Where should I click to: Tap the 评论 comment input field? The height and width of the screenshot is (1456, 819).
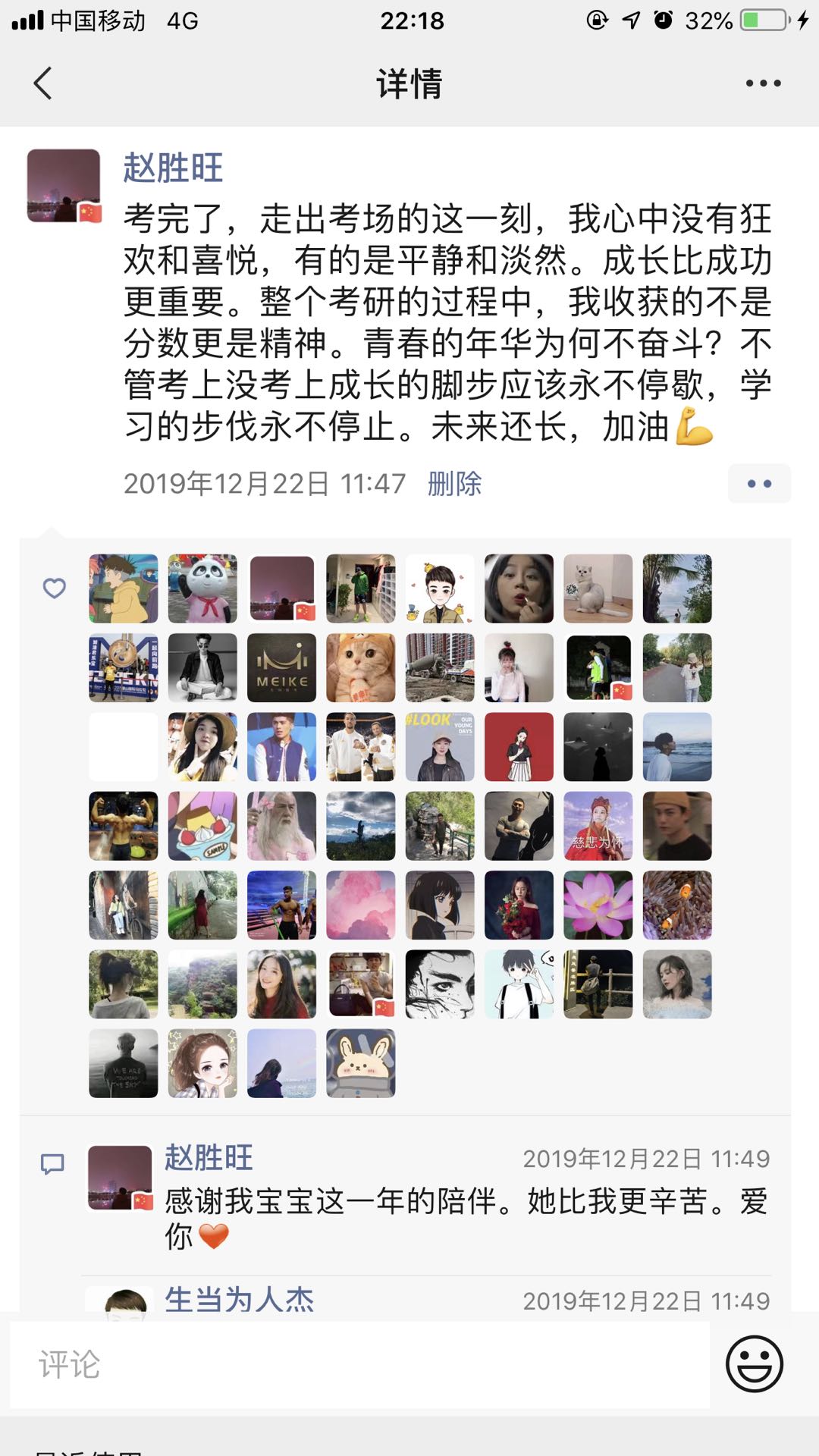(x=360, y=1364)
